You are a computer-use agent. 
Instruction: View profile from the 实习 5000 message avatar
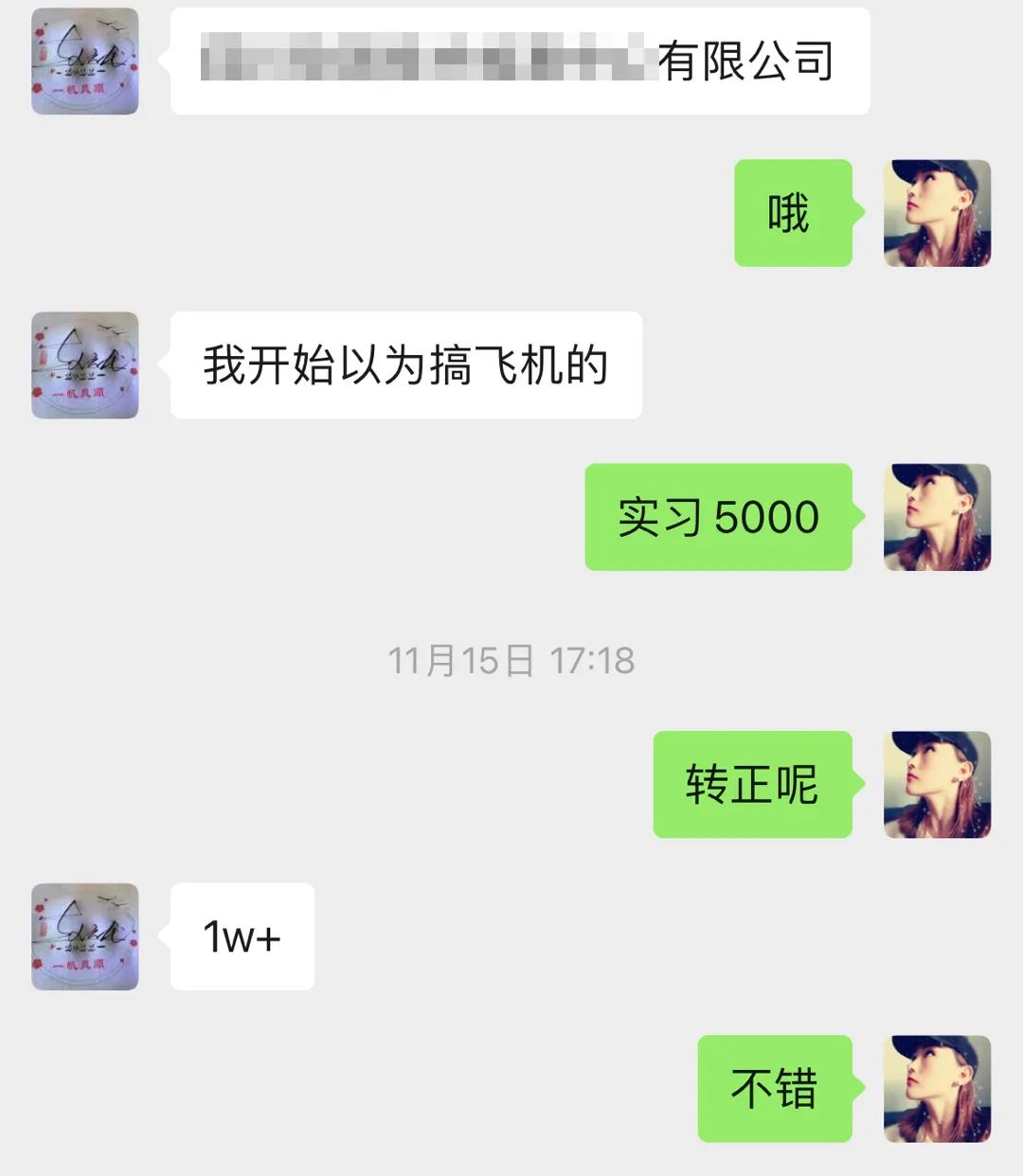pyautogui.click(x=937, y=517)
